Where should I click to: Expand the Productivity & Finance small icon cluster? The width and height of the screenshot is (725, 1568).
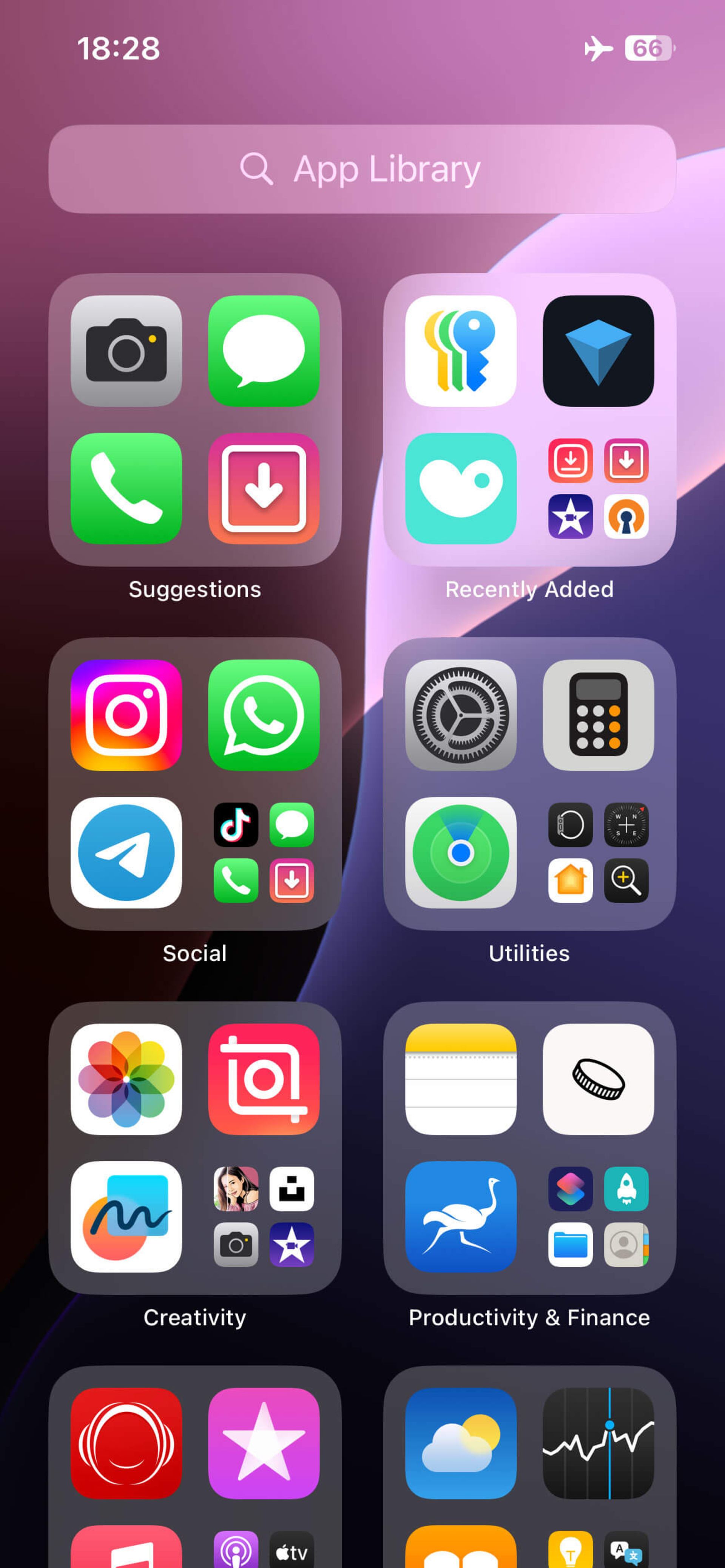598,1216
